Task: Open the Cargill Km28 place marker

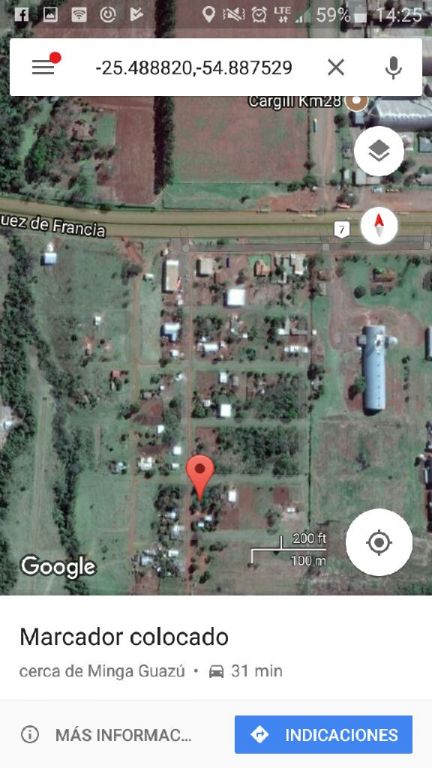Action: 357,102
